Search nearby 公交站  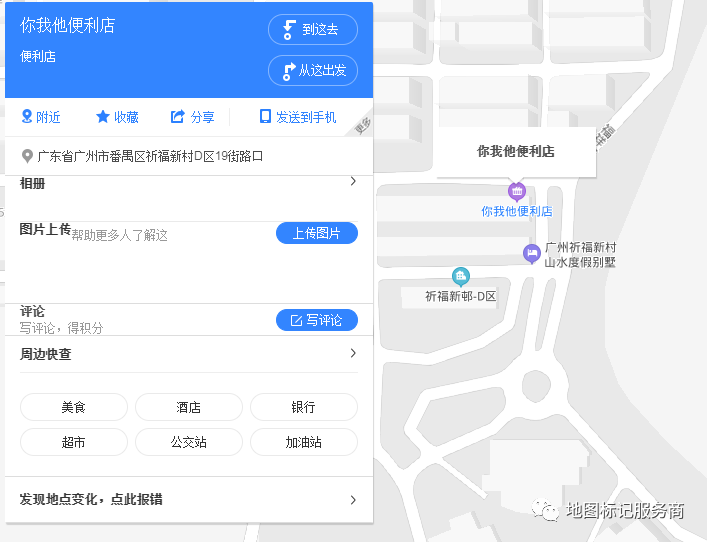coord(189,441)
